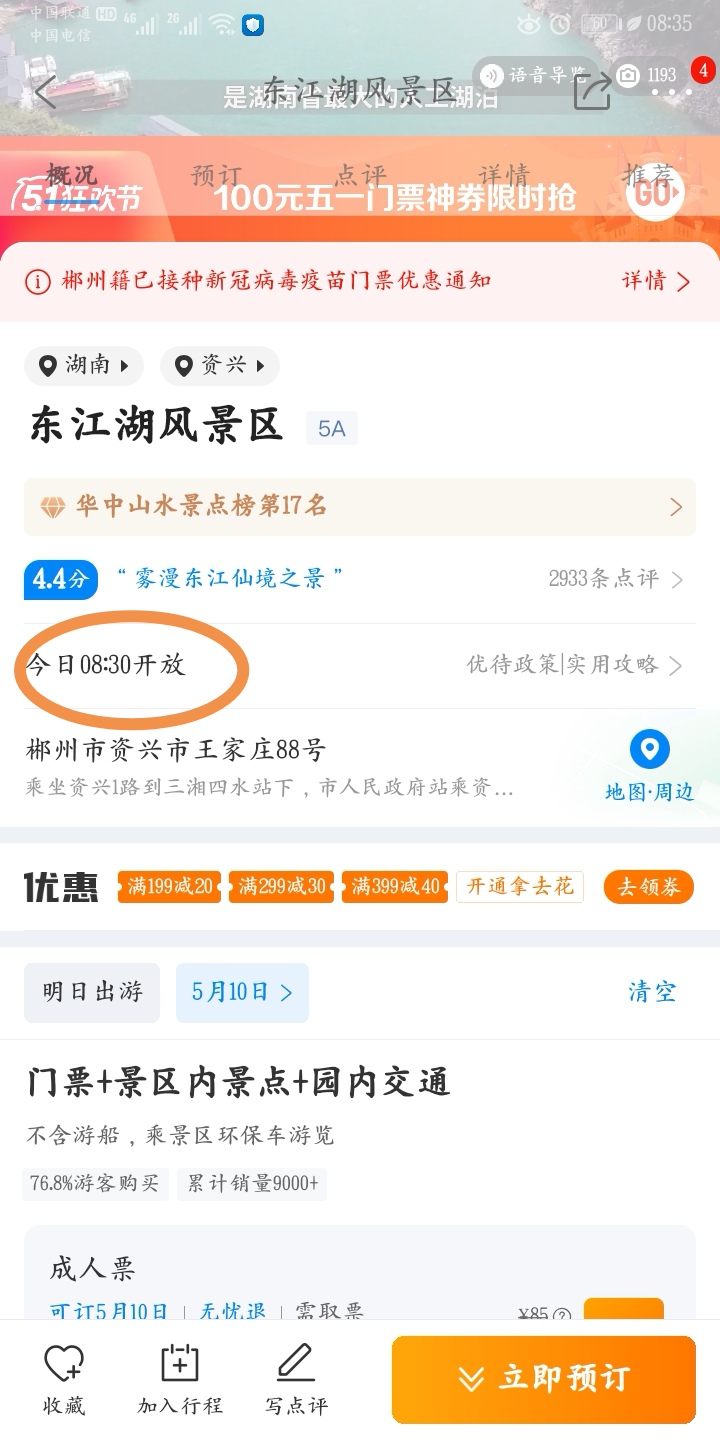The height and width of the screenshot is (1440, 720).
Task: Open the three-dot overflow menu
Action: tap(671, 94)
